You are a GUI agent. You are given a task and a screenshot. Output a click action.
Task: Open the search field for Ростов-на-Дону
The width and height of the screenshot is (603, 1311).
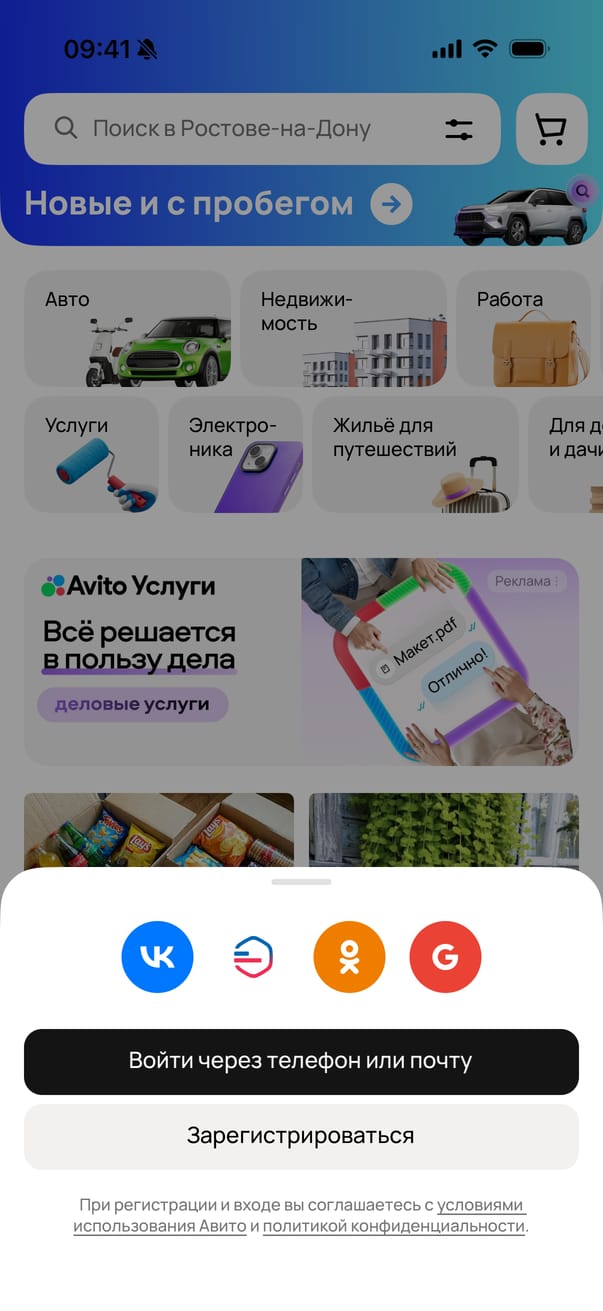(240, 129)
